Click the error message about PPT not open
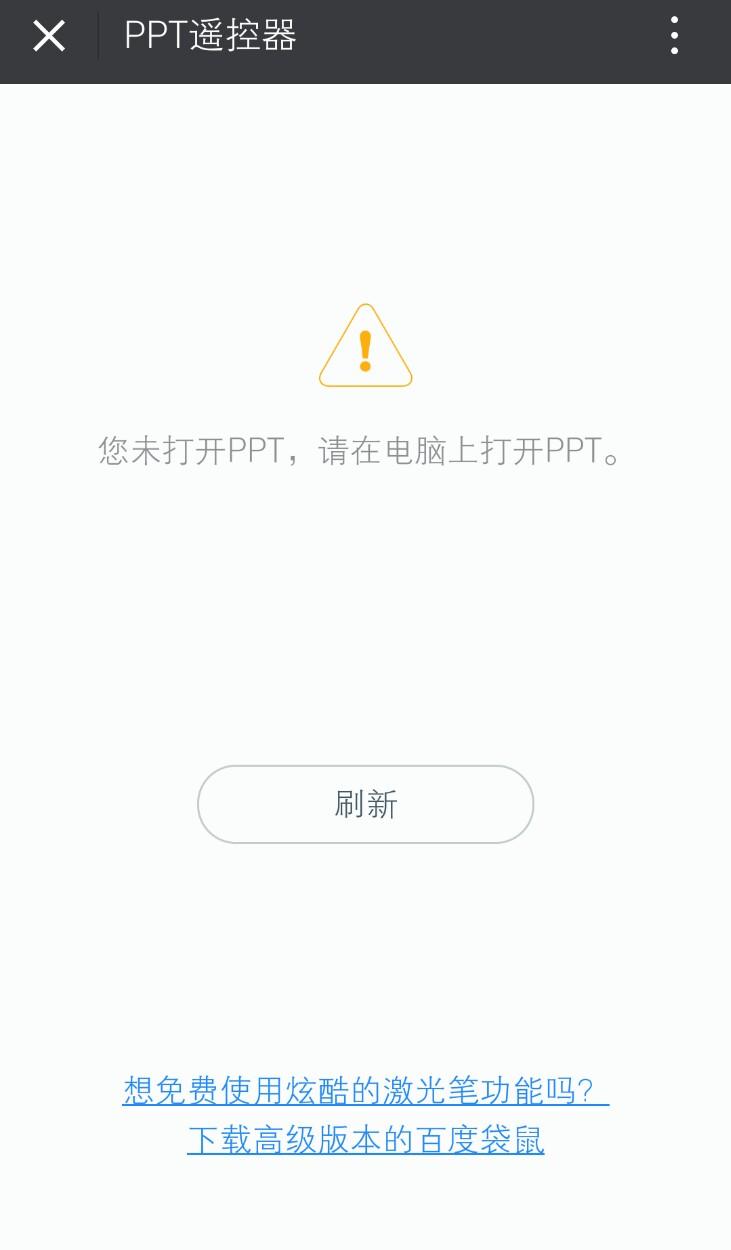The height and width of the screenshot is (1250, 731). point(365,450)
